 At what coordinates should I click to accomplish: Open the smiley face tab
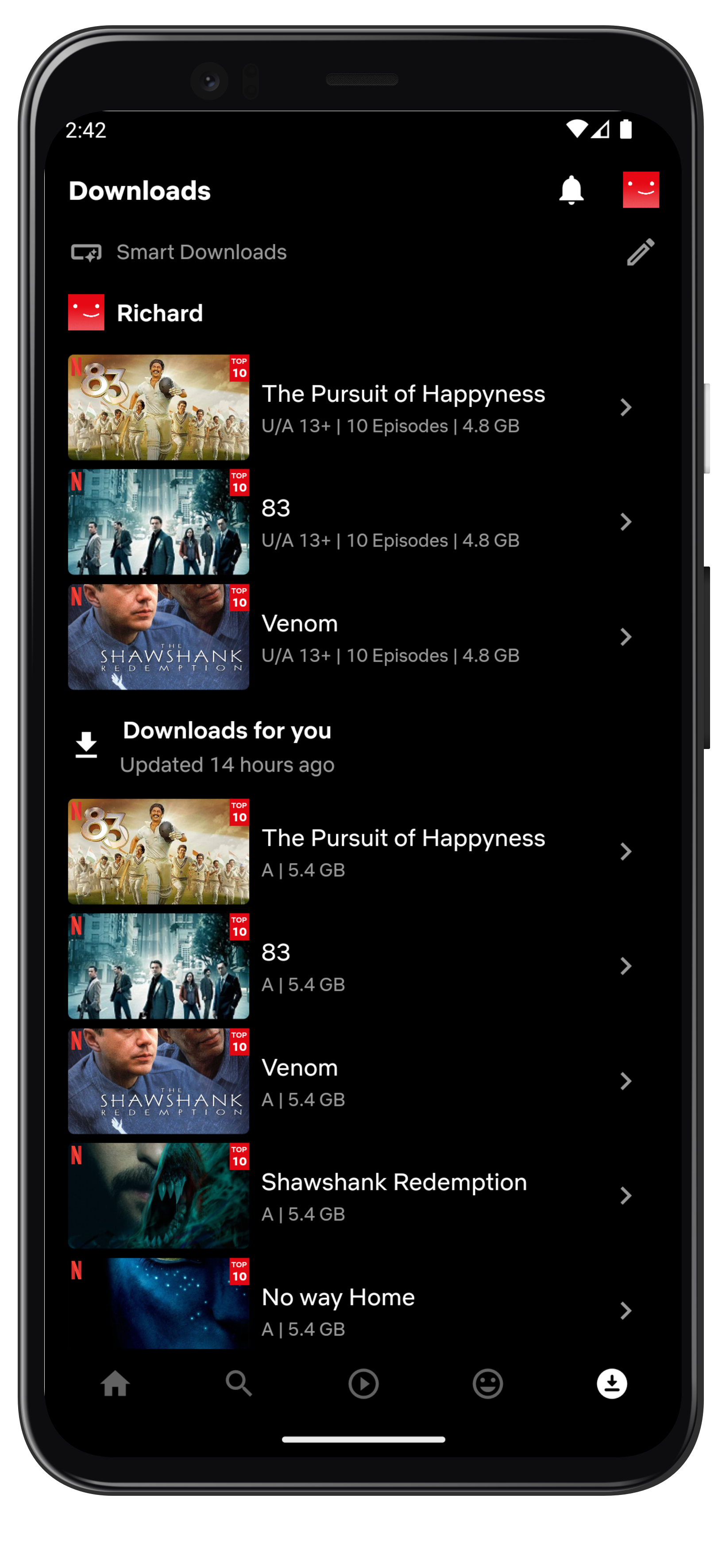[487, 1384]
